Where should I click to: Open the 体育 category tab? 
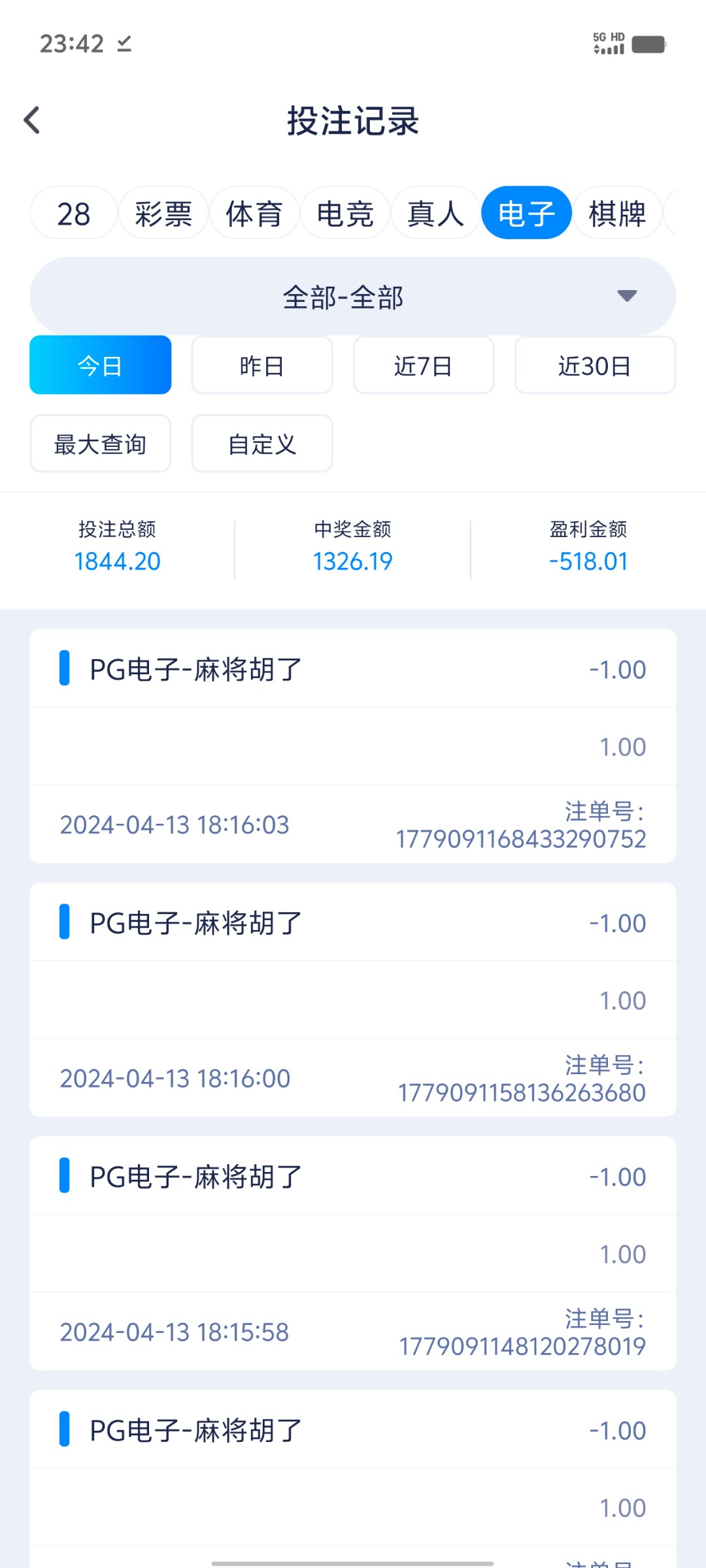tap(254, 214)
